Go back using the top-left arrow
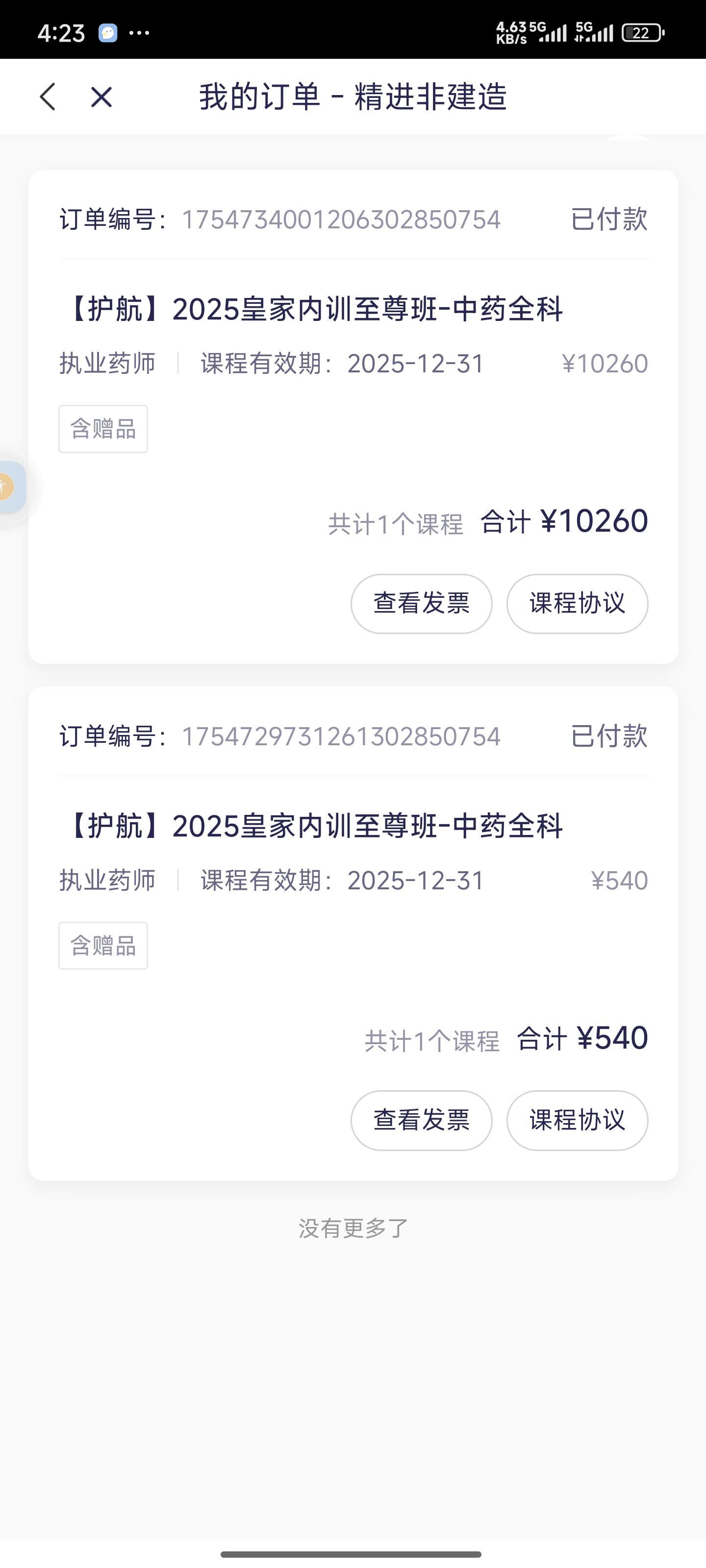 pos(48,97)
